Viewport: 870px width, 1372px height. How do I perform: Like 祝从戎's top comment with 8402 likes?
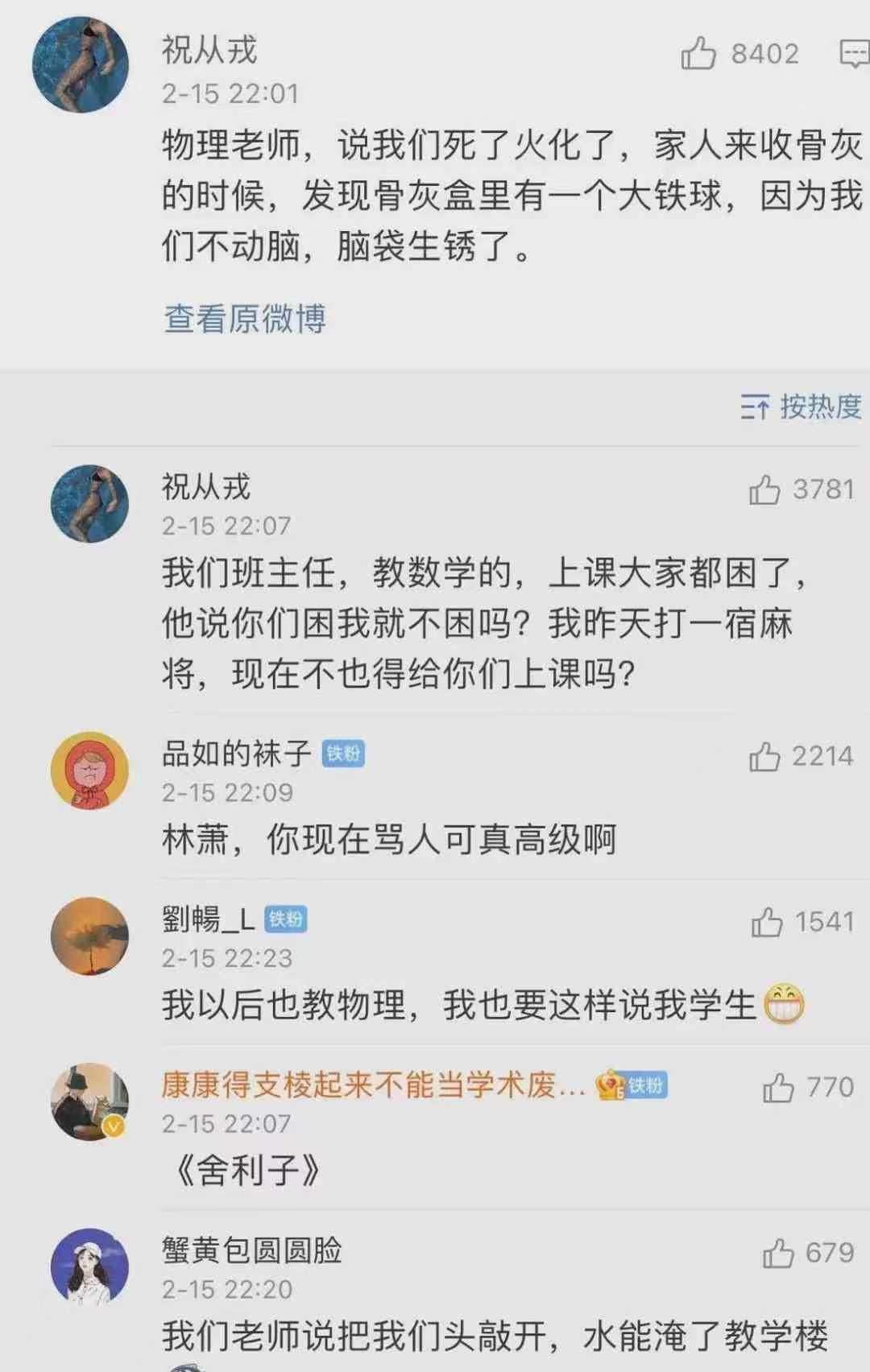pyautogui.click(x=698, y=54)
